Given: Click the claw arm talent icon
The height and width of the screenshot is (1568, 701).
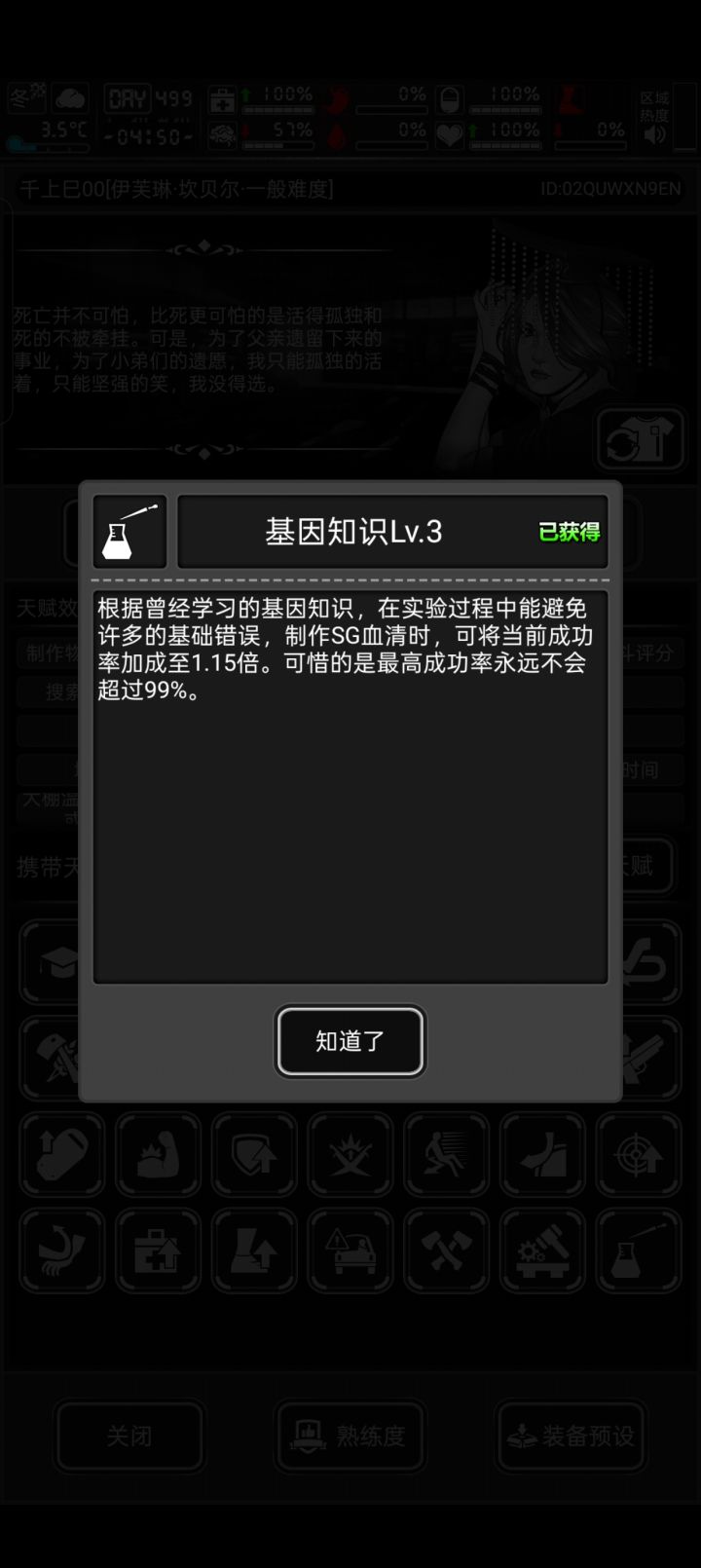Looking at the screenshot, I should pyautogui.click(x=62, y=1251).
